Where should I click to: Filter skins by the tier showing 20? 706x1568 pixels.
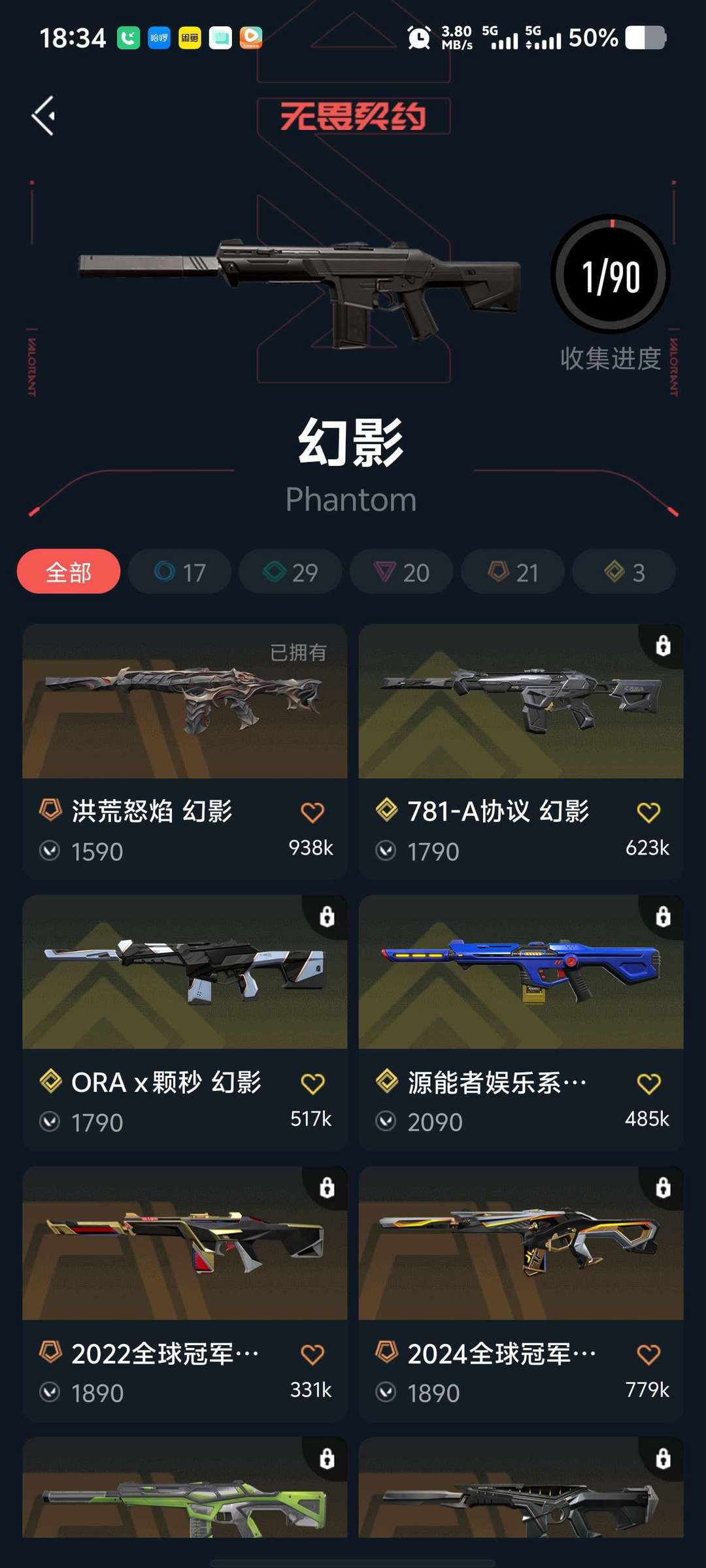pos(401,572)
